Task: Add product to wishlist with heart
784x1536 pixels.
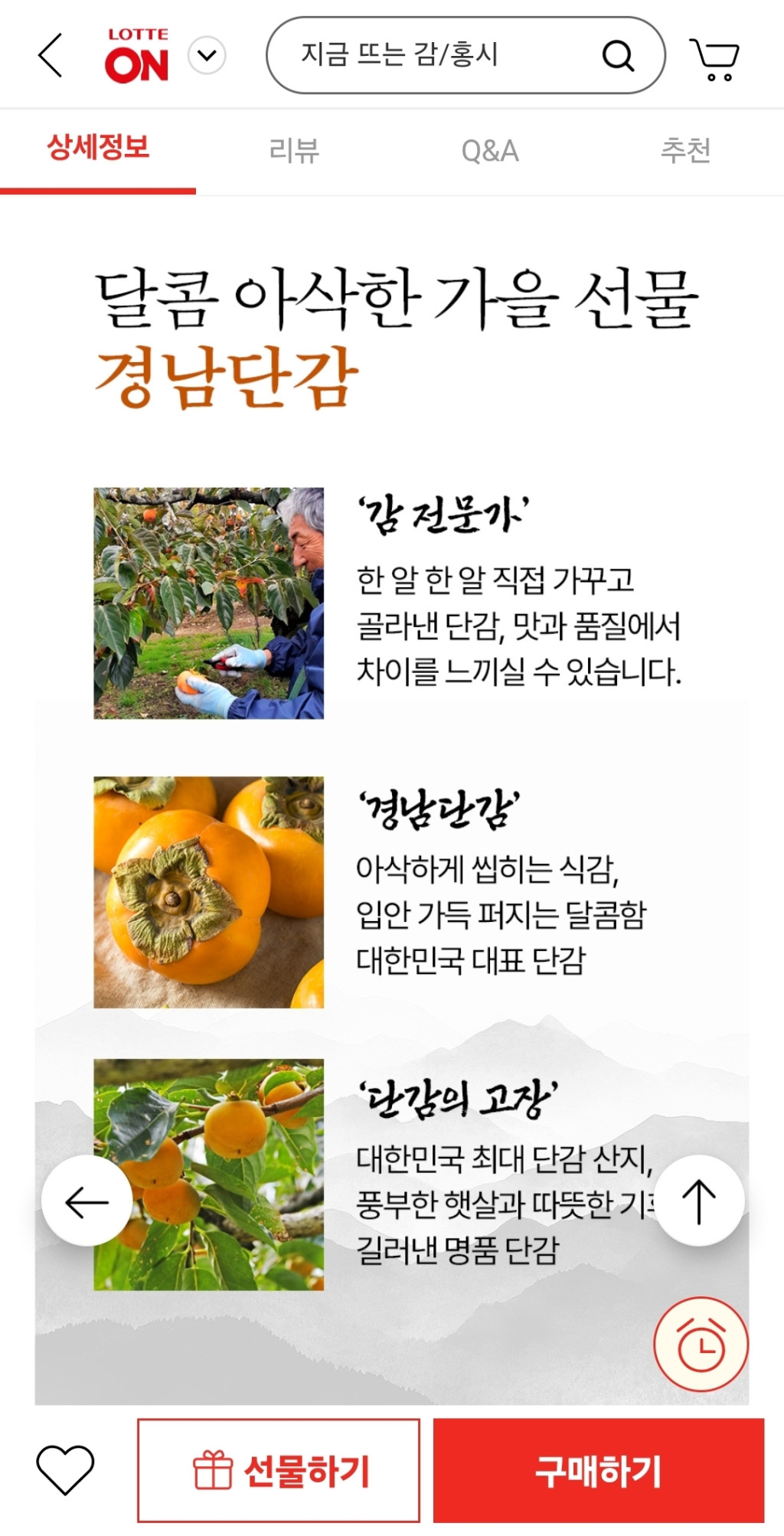Action: (65, 1469)
